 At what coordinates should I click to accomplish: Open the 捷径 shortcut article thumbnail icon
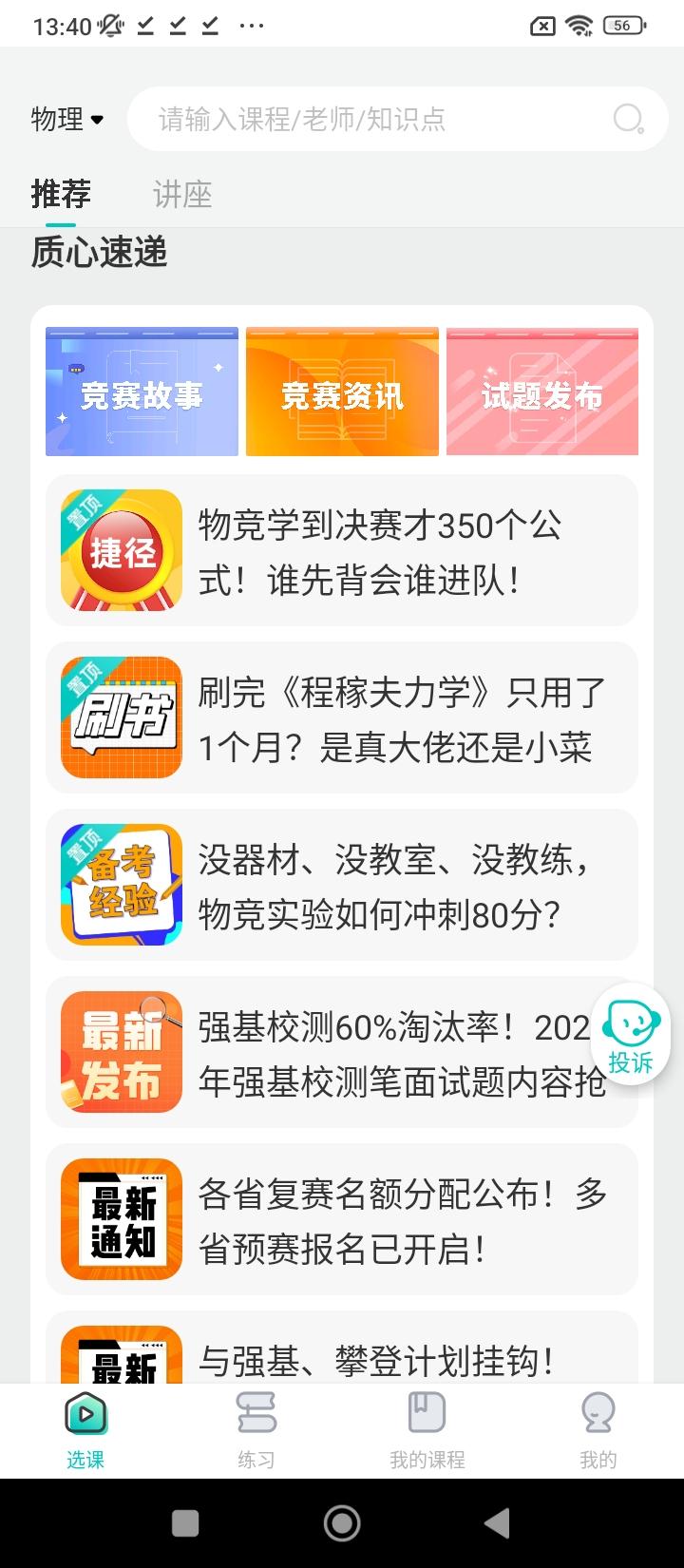tap(121, 549)
